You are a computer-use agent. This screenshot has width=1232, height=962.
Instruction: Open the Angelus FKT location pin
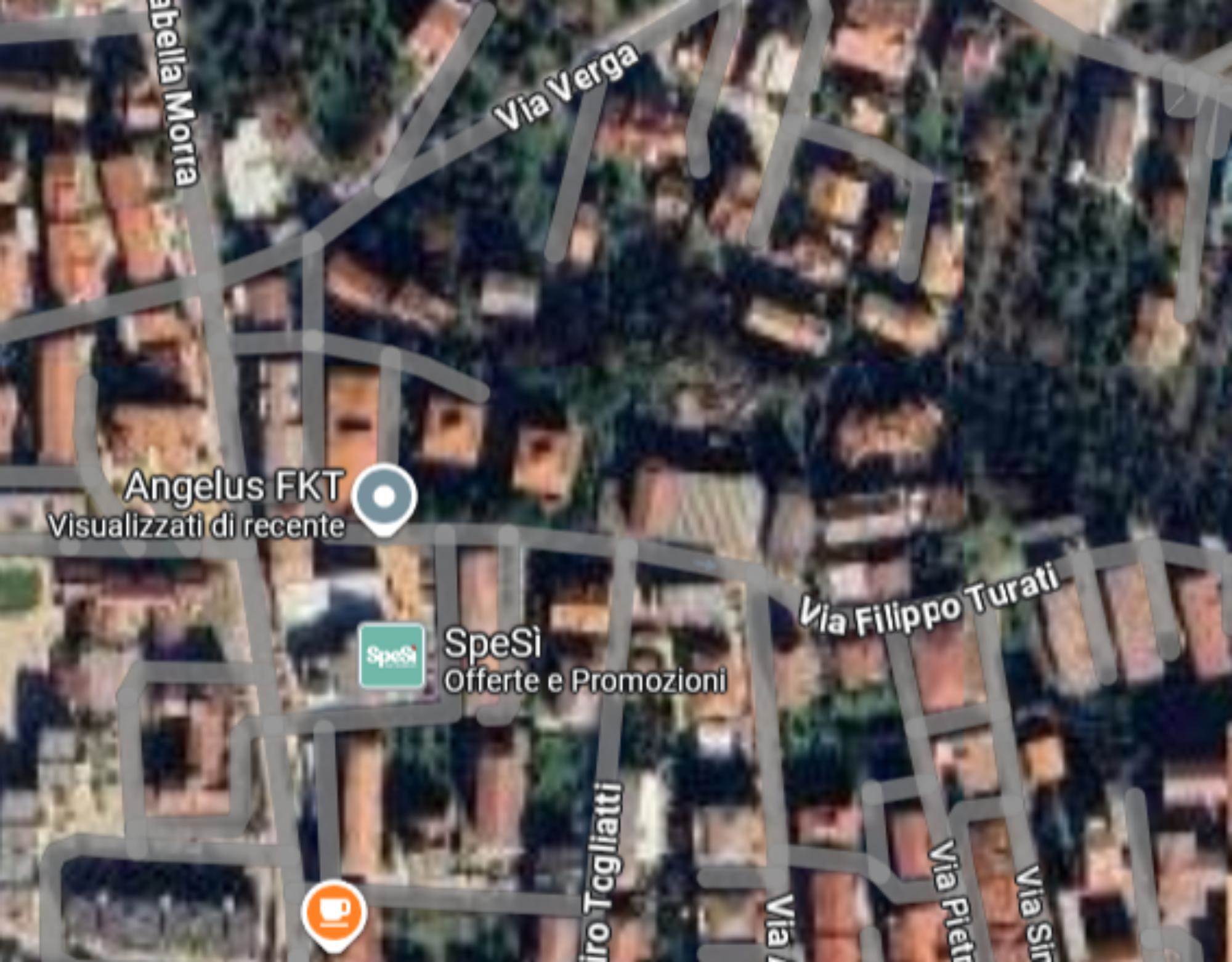pos(384,498)
